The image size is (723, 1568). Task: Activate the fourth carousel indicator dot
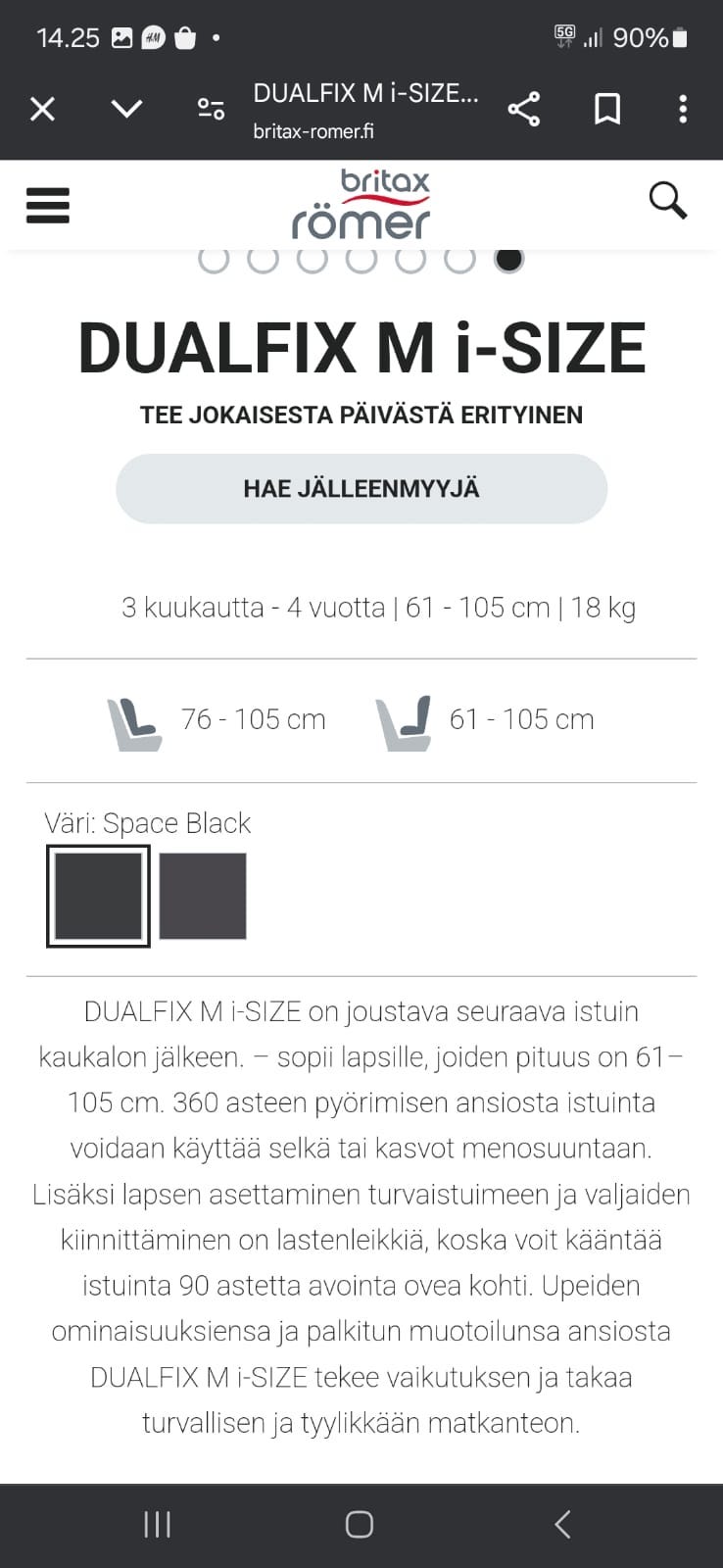[x=361, y=259]
